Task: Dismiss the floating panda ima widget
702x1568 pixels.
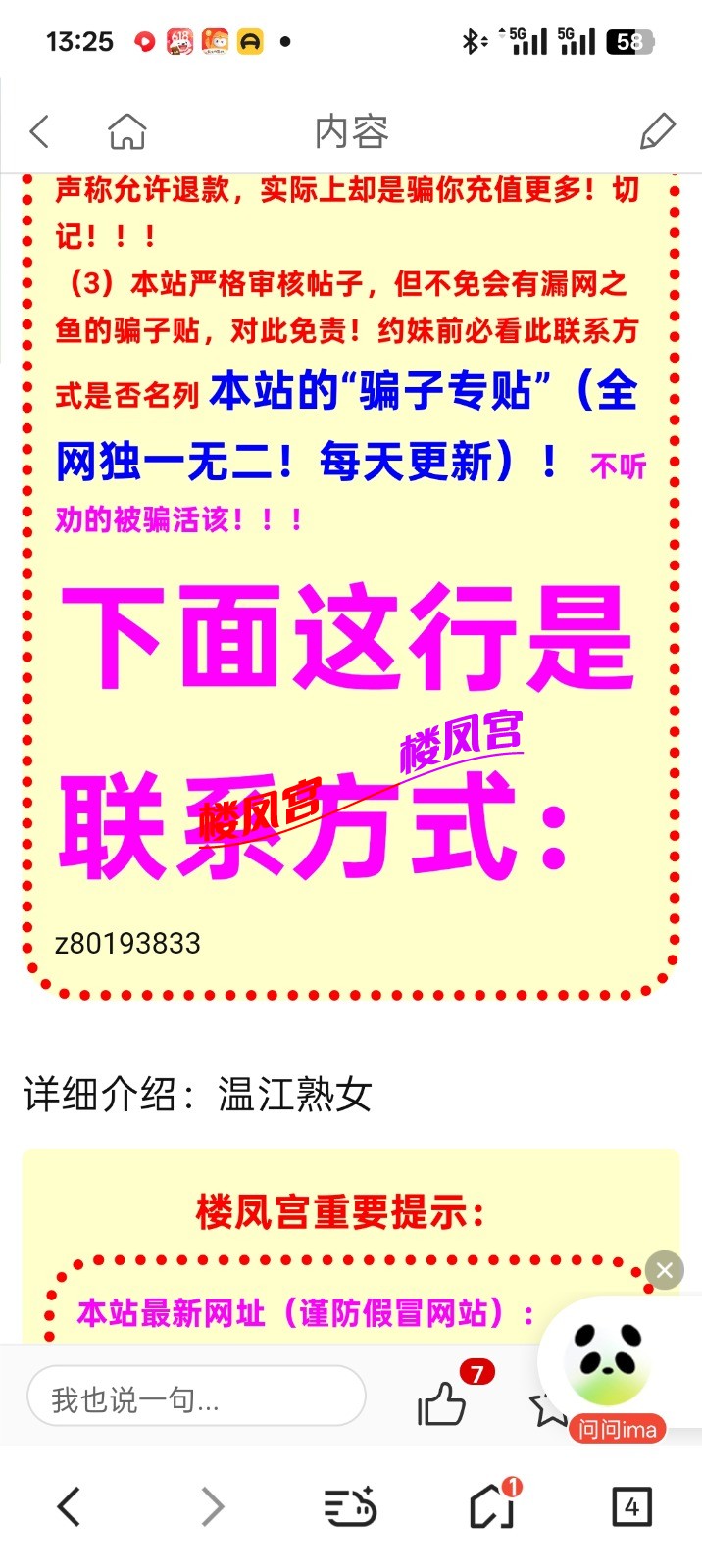Action: [664, 1270]
